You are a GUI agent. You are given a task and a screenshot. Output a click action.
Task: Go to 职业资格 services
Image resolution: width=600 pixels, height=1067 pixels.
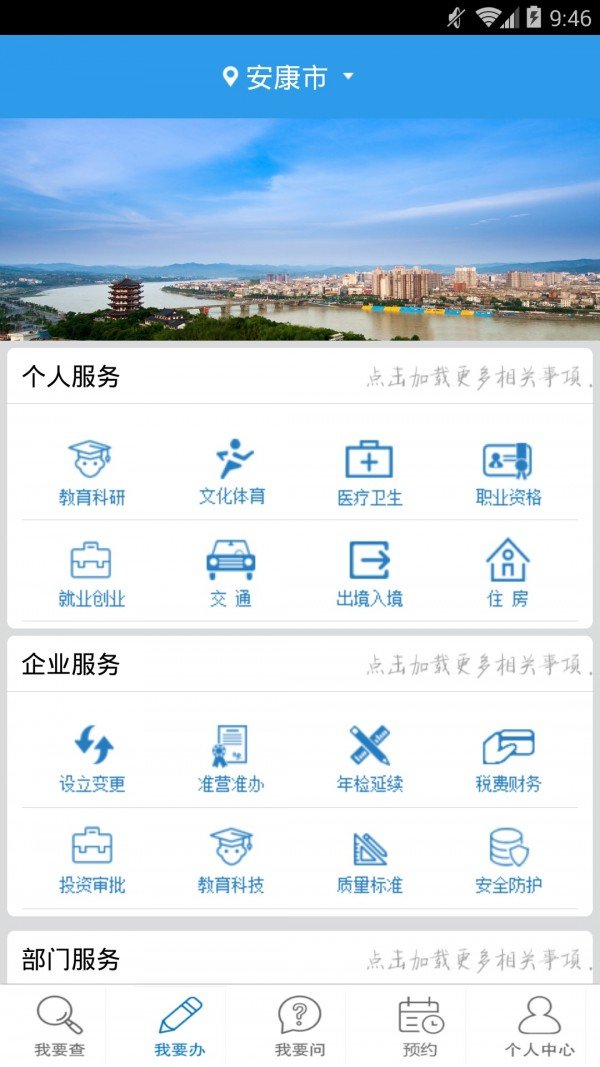point(508,472)
